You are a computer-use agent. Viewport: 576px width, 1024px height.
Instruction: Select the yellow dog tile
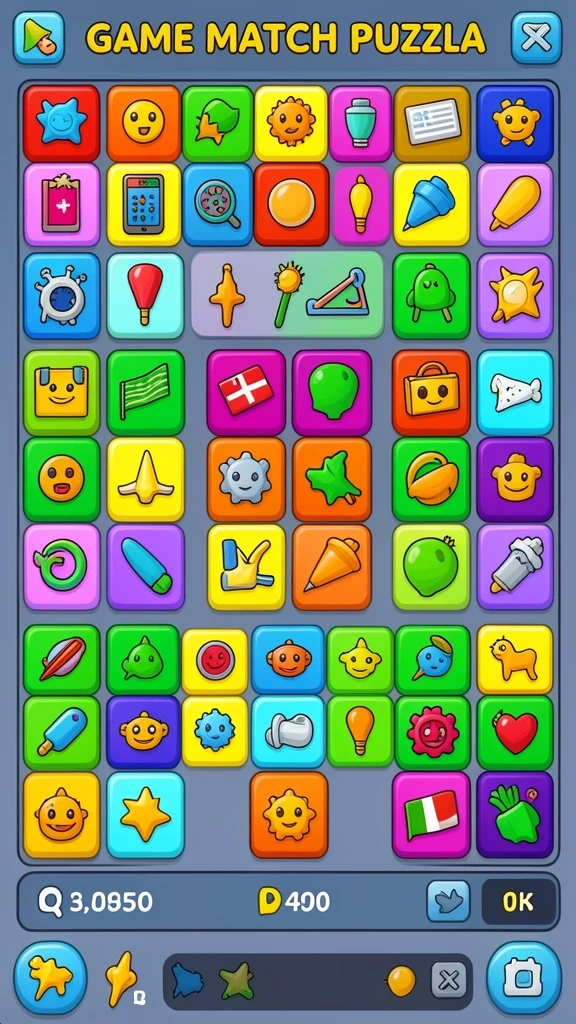click(515, 659)
